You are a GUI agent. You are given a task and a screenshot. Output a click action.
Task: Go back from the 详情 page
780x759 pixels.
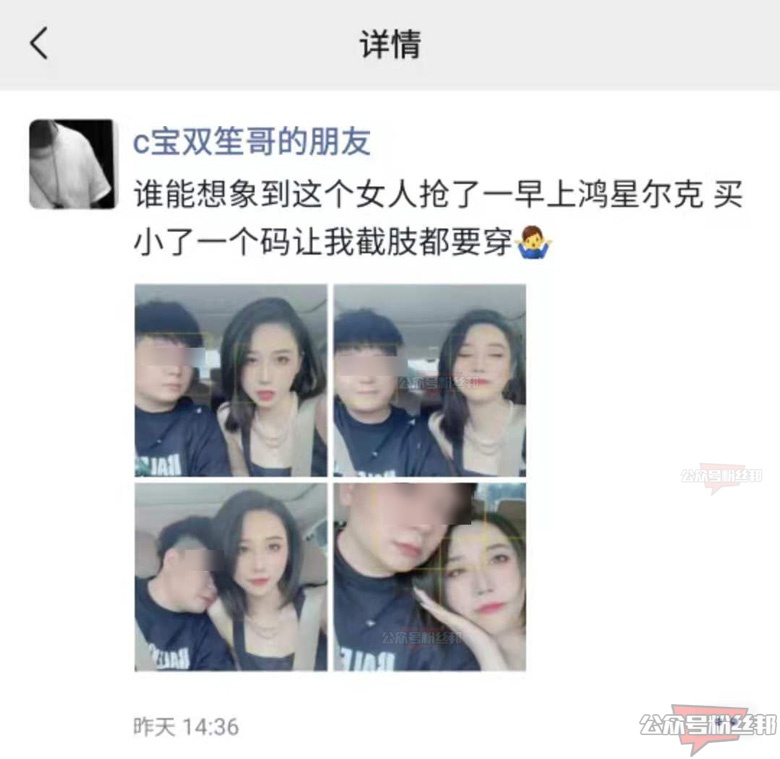(39, 44)
